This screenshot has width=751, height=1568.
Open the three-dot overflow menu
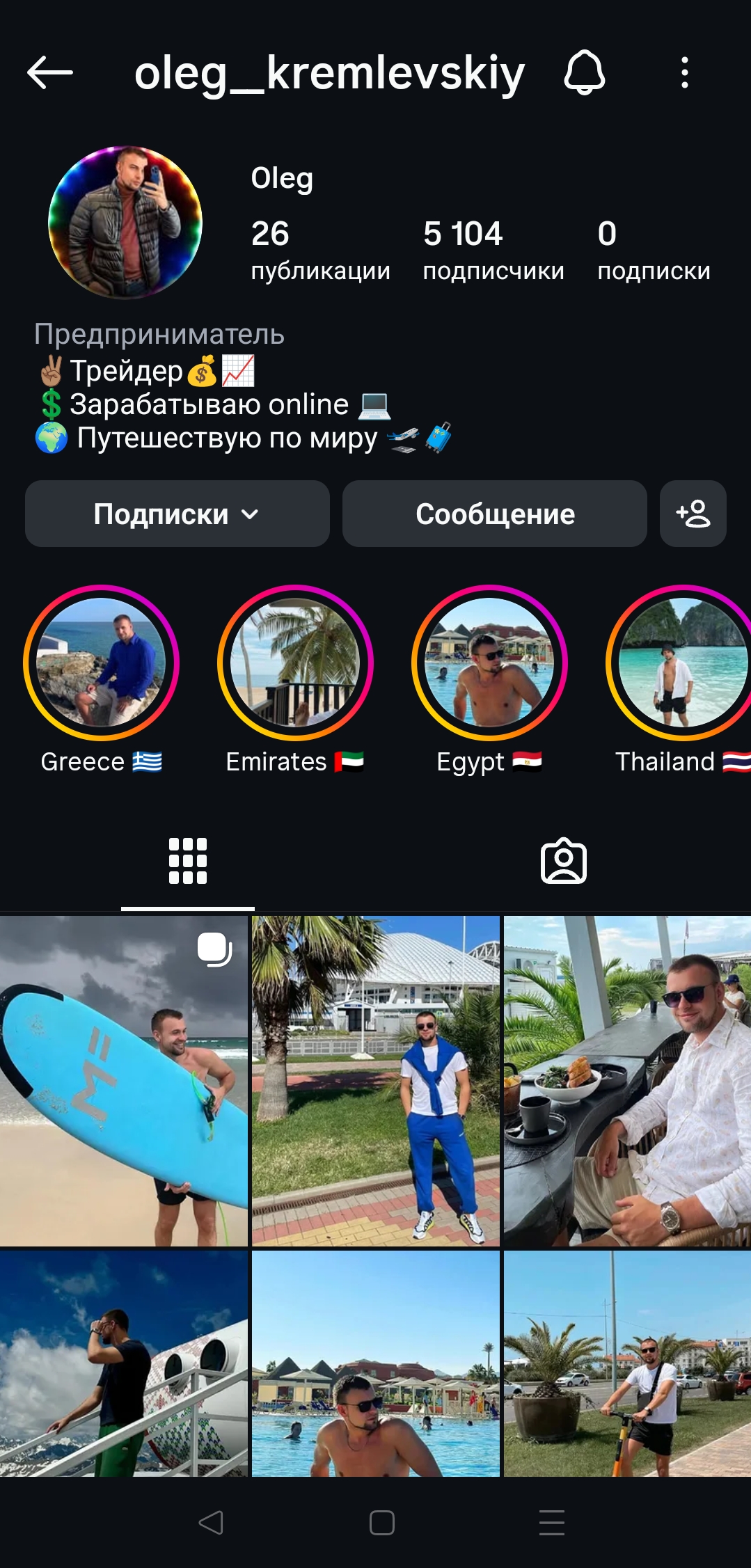click(685, 72)
